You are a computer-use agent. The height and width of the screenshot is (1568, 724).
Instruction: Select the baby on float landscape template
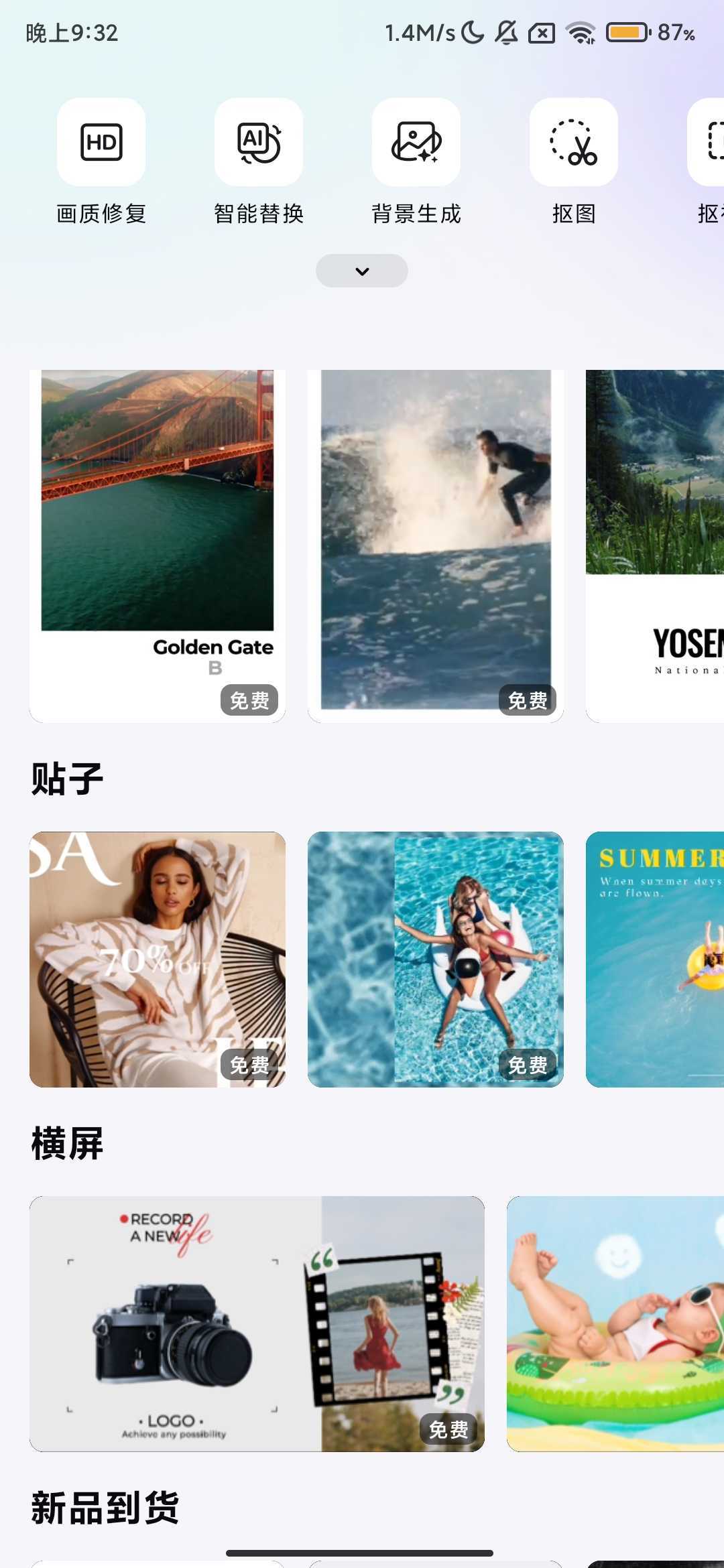(x=615, y=1323)
